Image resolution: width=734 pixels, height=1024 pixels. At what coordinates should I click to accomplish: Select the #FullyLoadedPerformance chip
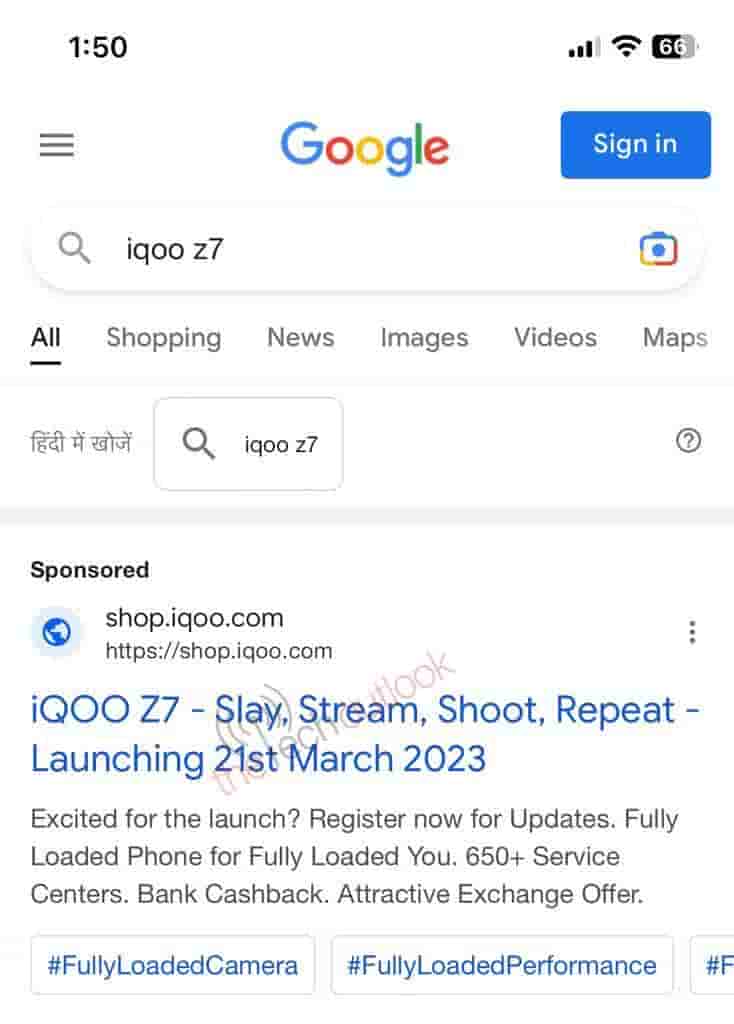[502, 965]
